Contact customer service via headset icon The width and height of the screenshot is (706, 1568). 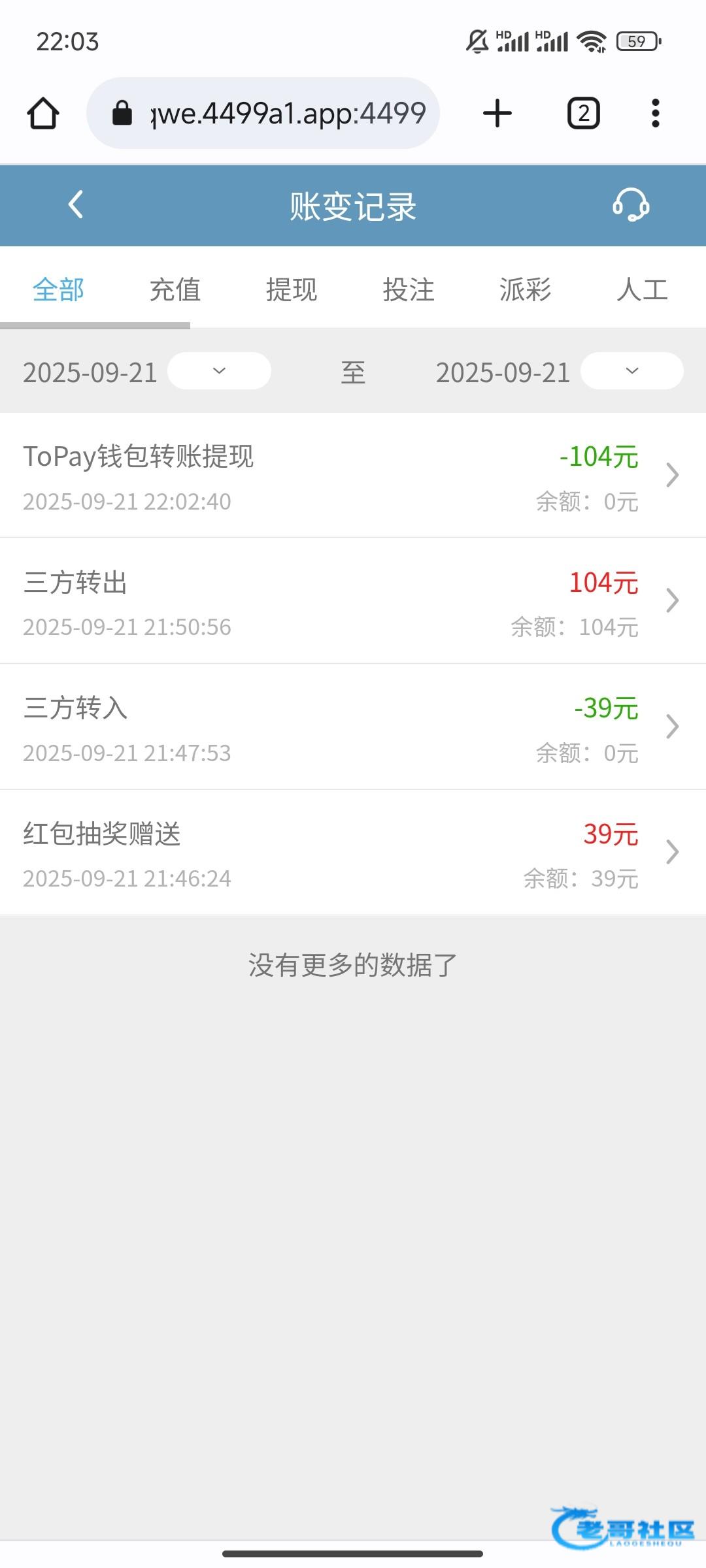630,205
